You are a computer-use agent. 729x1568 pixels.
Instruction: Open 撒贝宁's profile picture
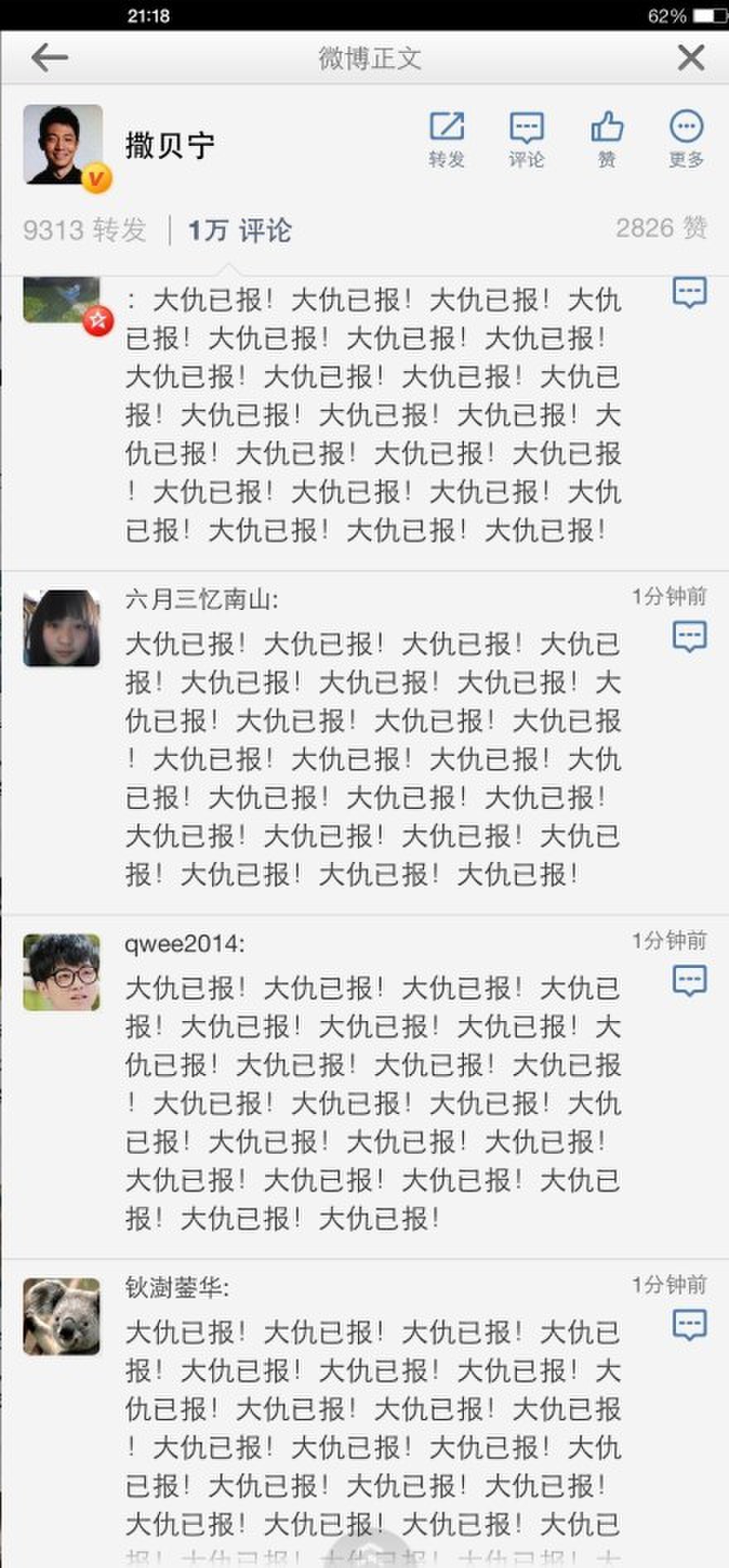[x=63, y=144]
